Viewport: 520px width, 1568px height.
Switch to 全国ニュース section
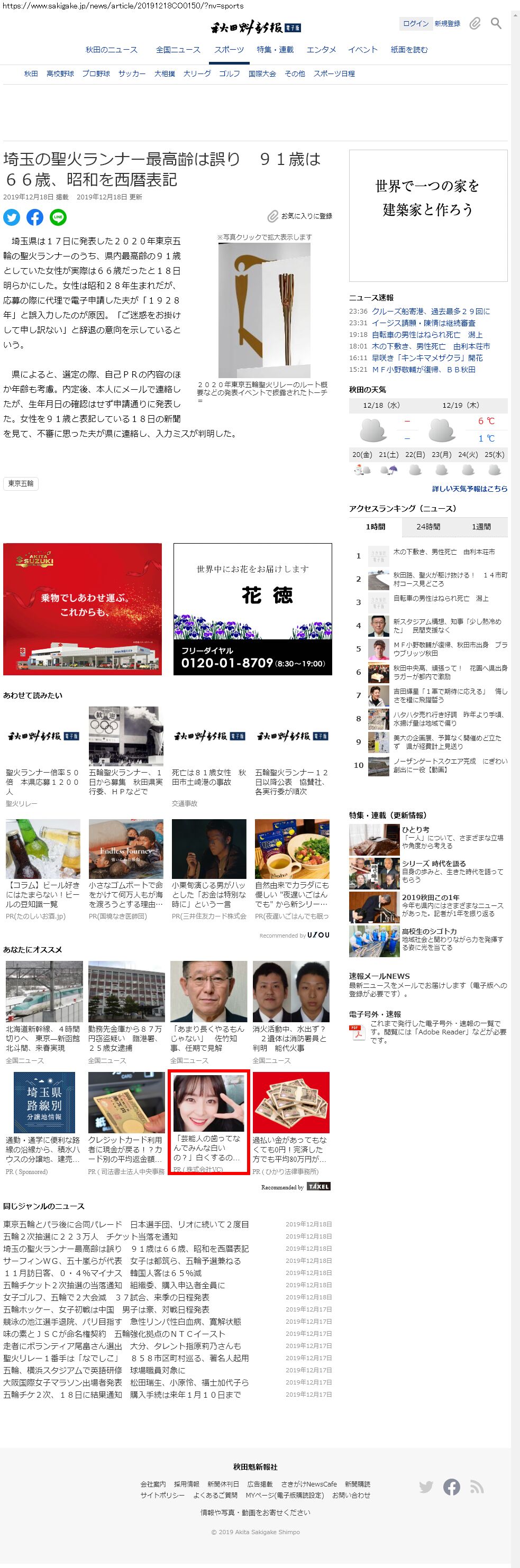pos(178,50)
